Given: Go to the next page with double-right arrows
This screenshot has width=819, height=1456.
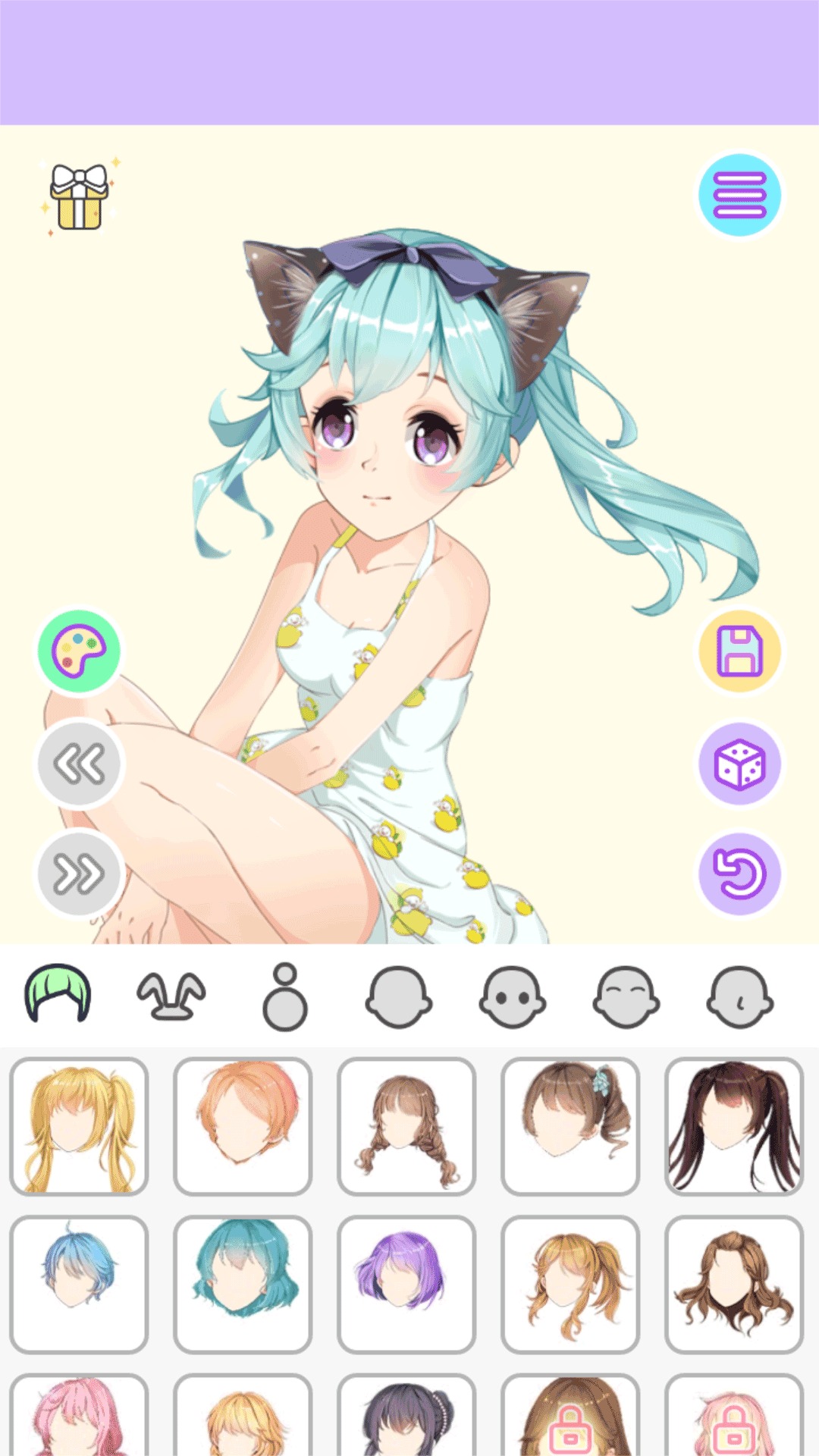Looking at the screenshot, I should click(x=78, y=874).
